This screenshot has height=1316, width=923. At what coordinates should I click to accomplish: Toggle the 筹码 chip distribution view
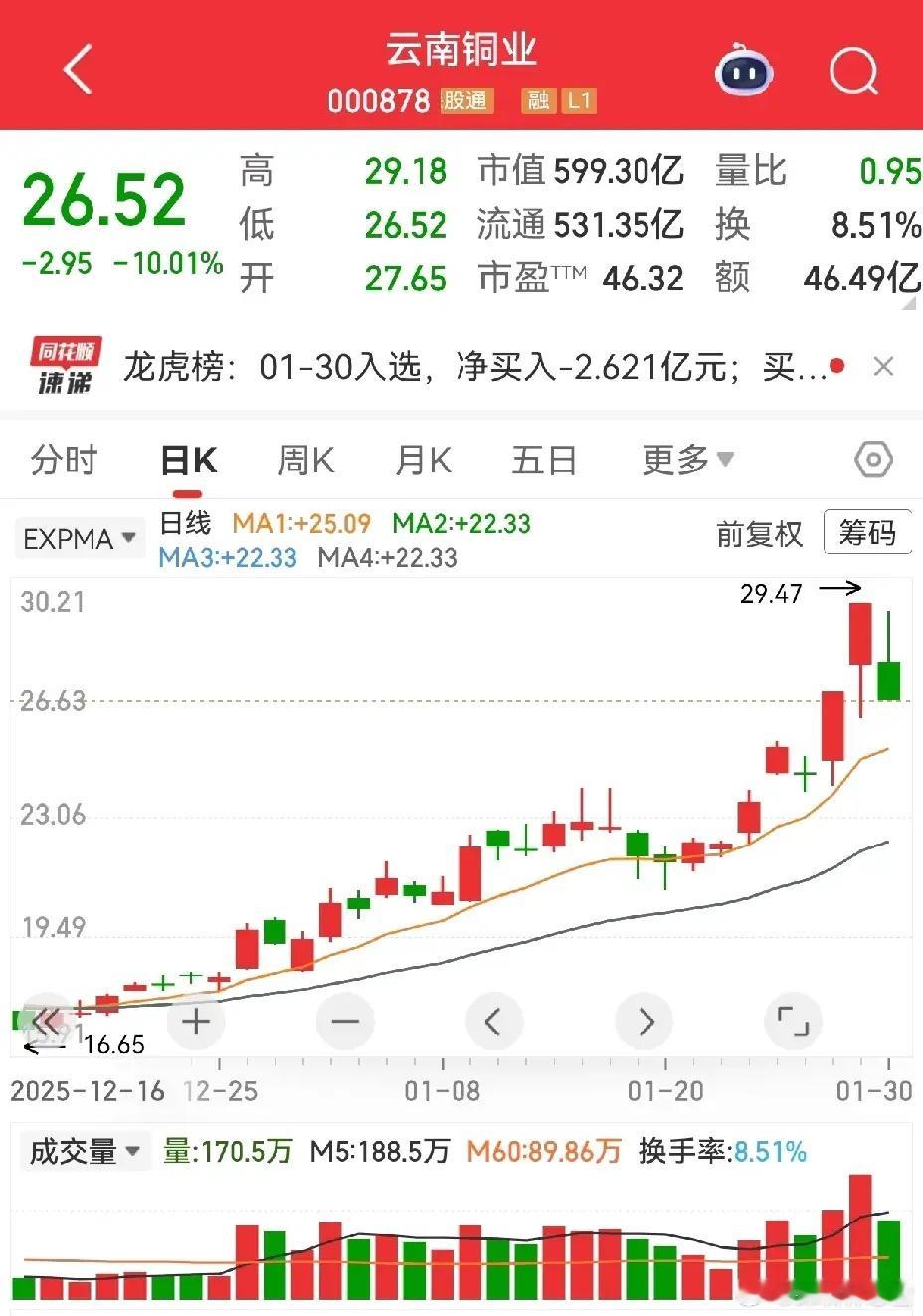[x=867, y=533]
